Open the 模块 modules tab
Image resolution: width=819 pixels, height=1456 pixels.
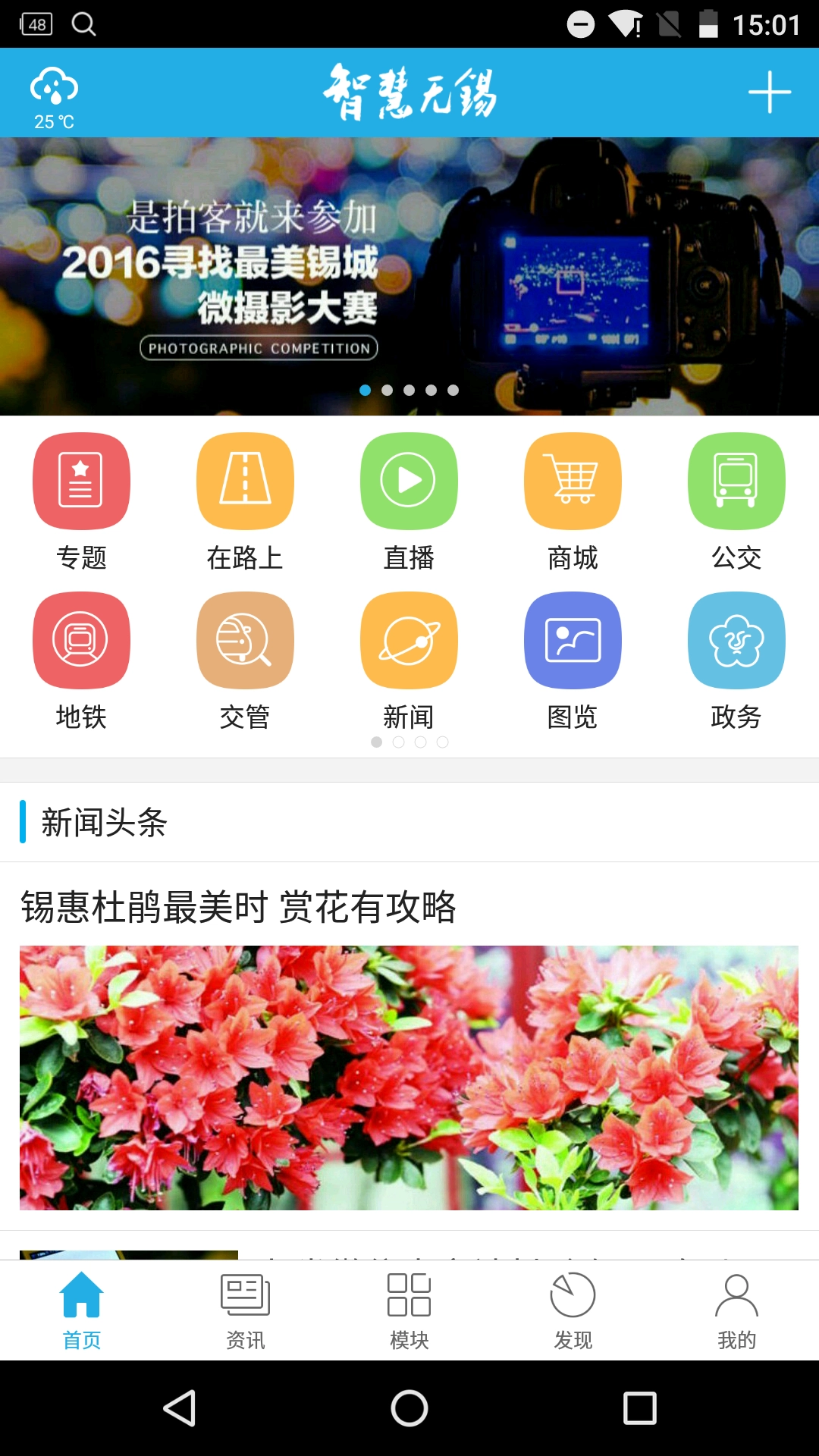point(409,1312)
